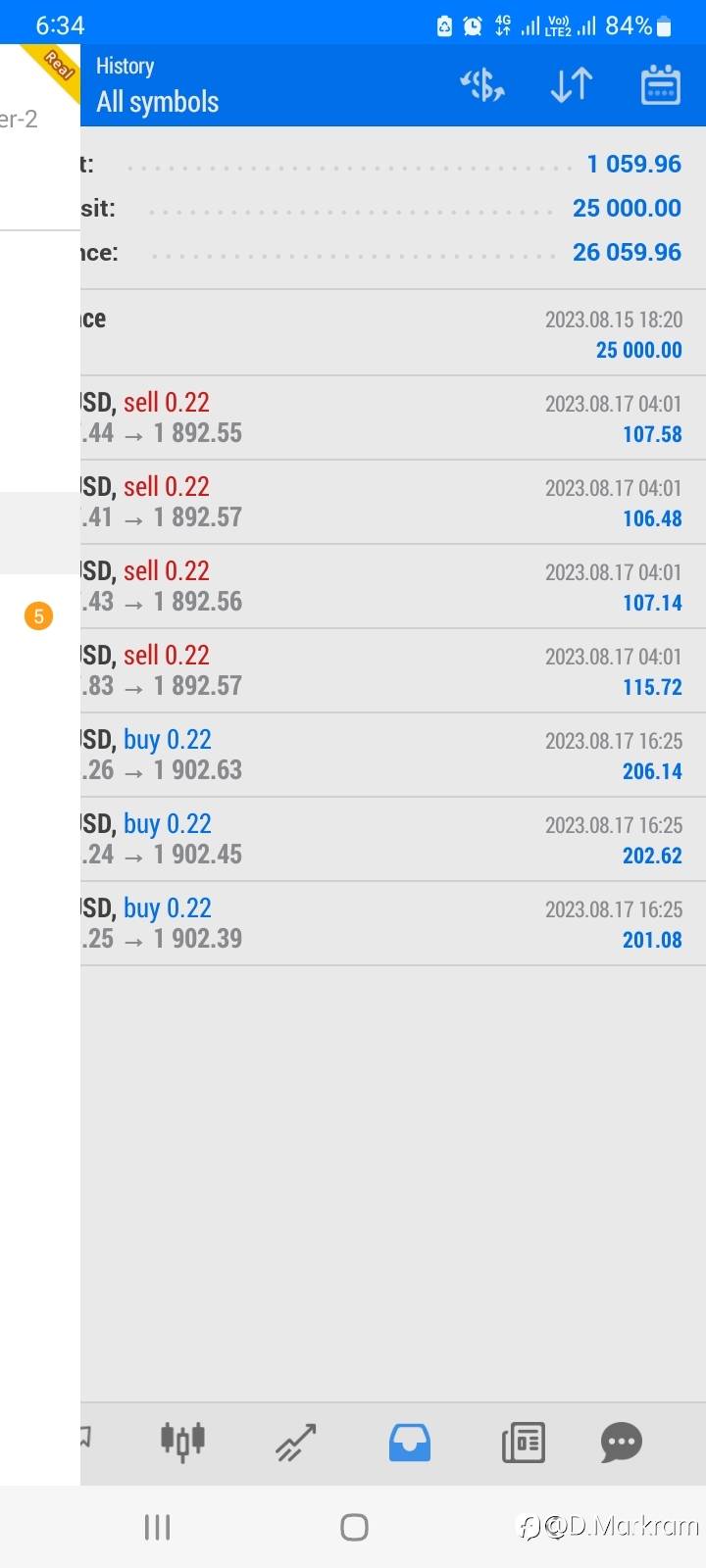706x1568 pixels.
Task: Open the chat messages tab
Action: [621, 1443]
